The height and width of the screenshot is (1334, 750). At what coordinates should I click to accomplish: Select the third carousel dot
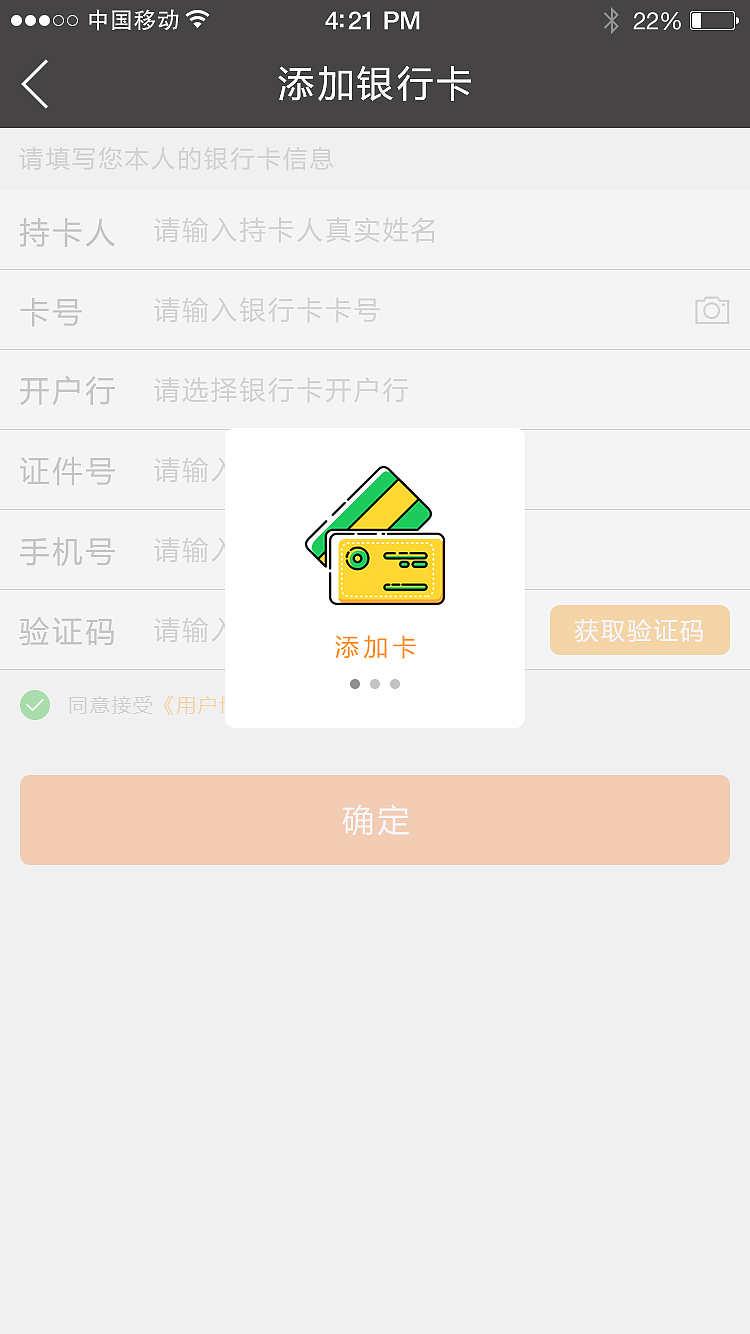394,684
